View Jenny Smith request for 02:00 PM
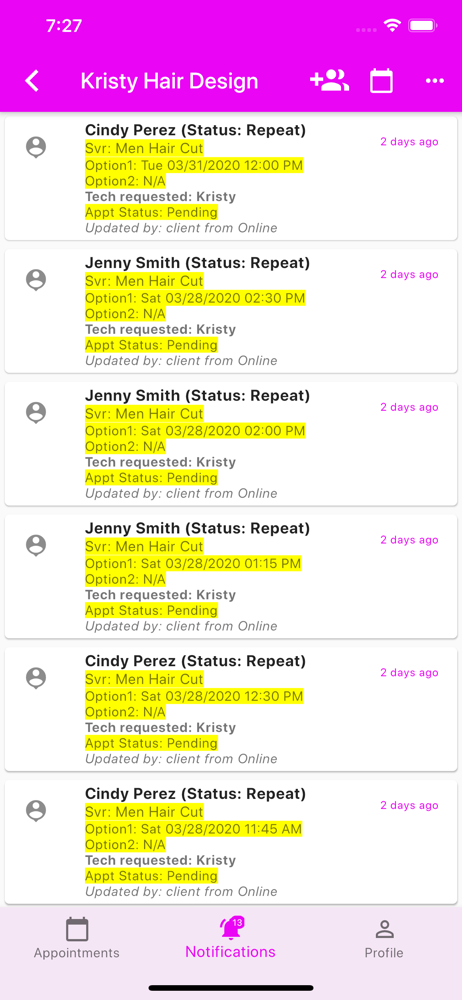The image size is (462, 1000). coord(231,443)
